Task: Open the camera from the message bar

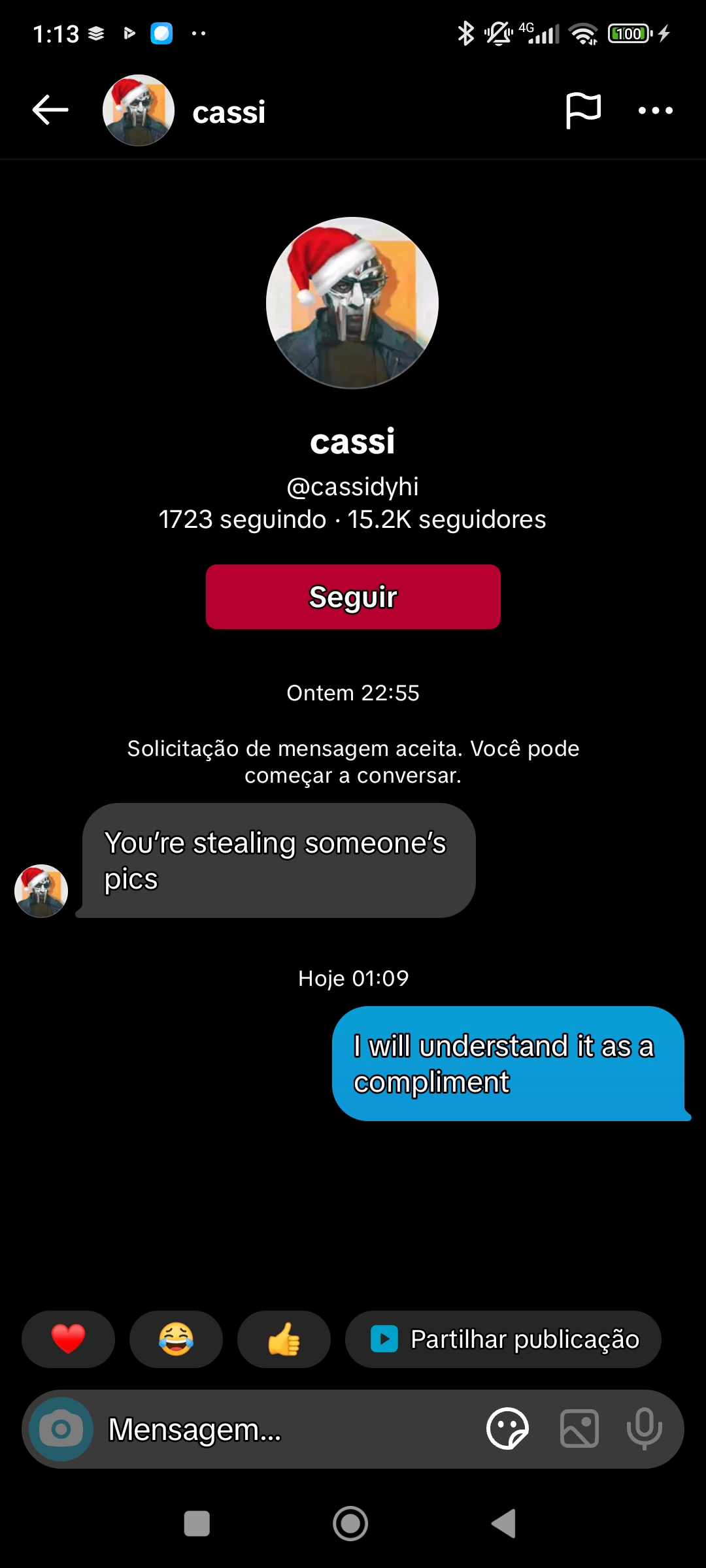Action: [x=61, y=1429]
